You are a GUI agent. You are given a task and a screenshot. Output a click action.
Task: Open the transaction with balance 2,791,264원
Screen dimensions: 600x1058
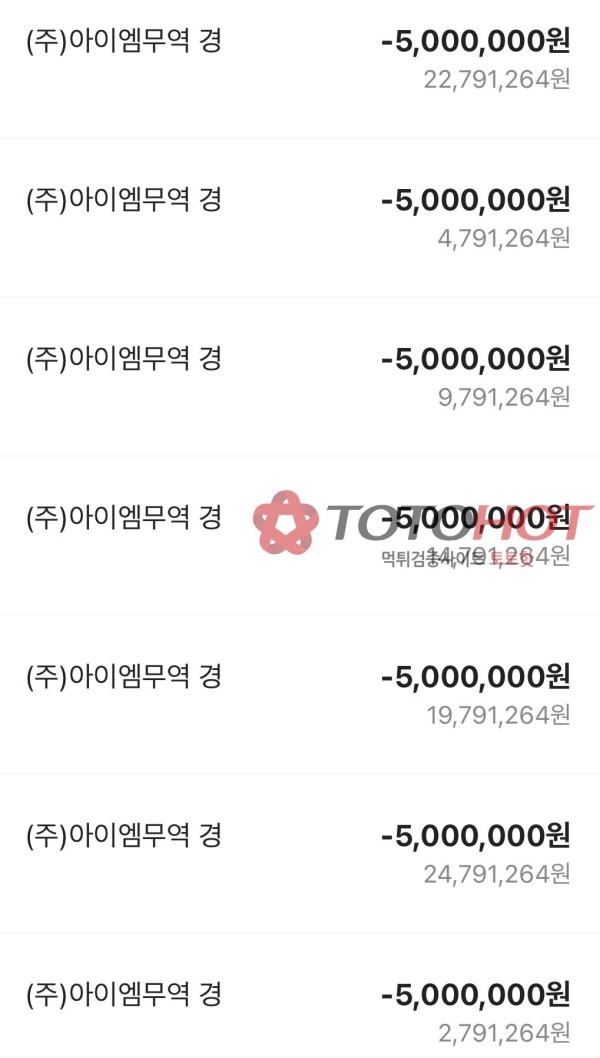coord(300,1011)
